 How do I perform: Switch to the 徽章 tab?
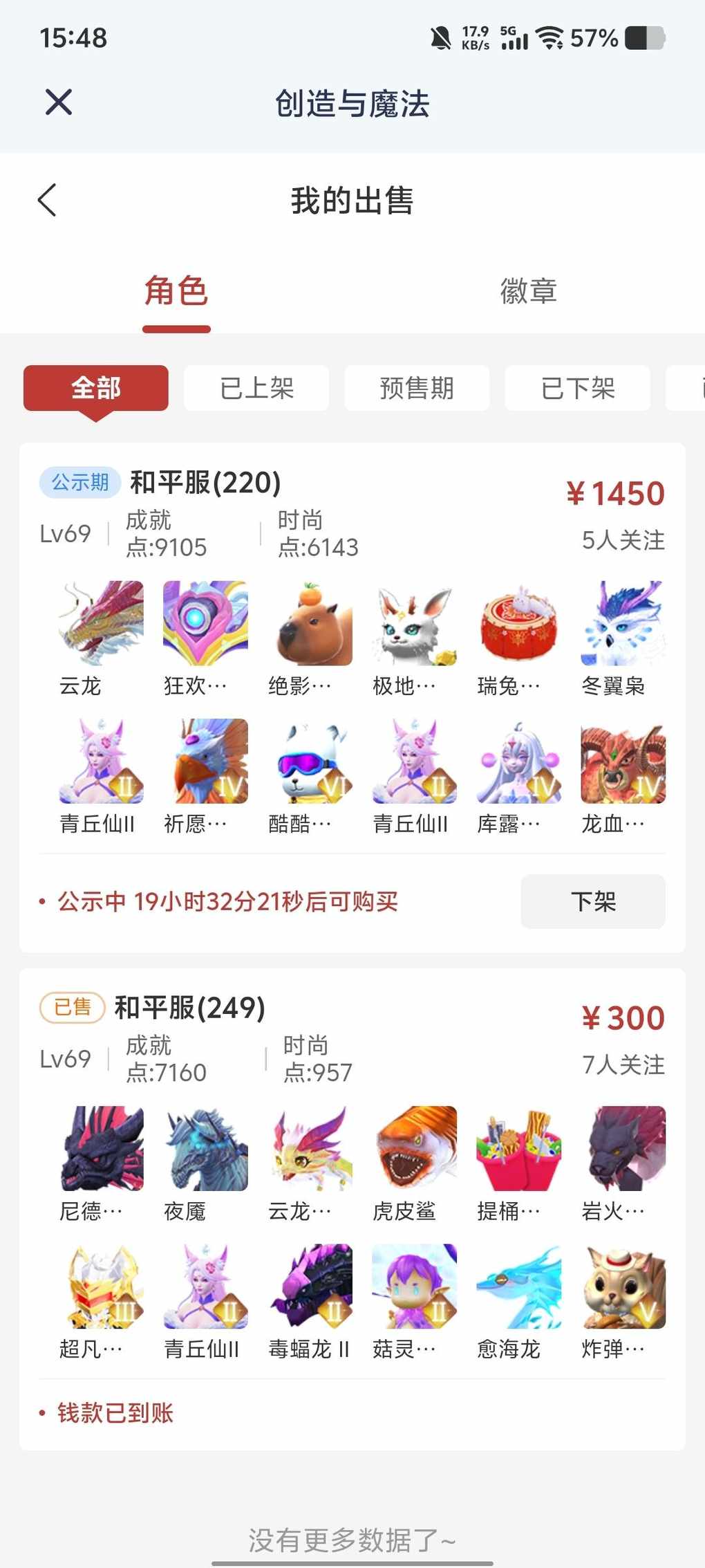[x=528, y=290]
